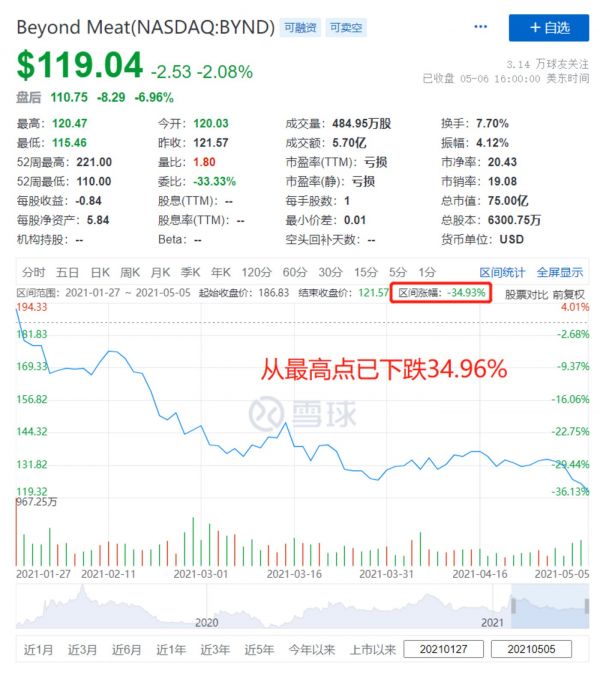600x673 pixels.
Task: Select the 日K chart tab
Action: coord(100,272)
